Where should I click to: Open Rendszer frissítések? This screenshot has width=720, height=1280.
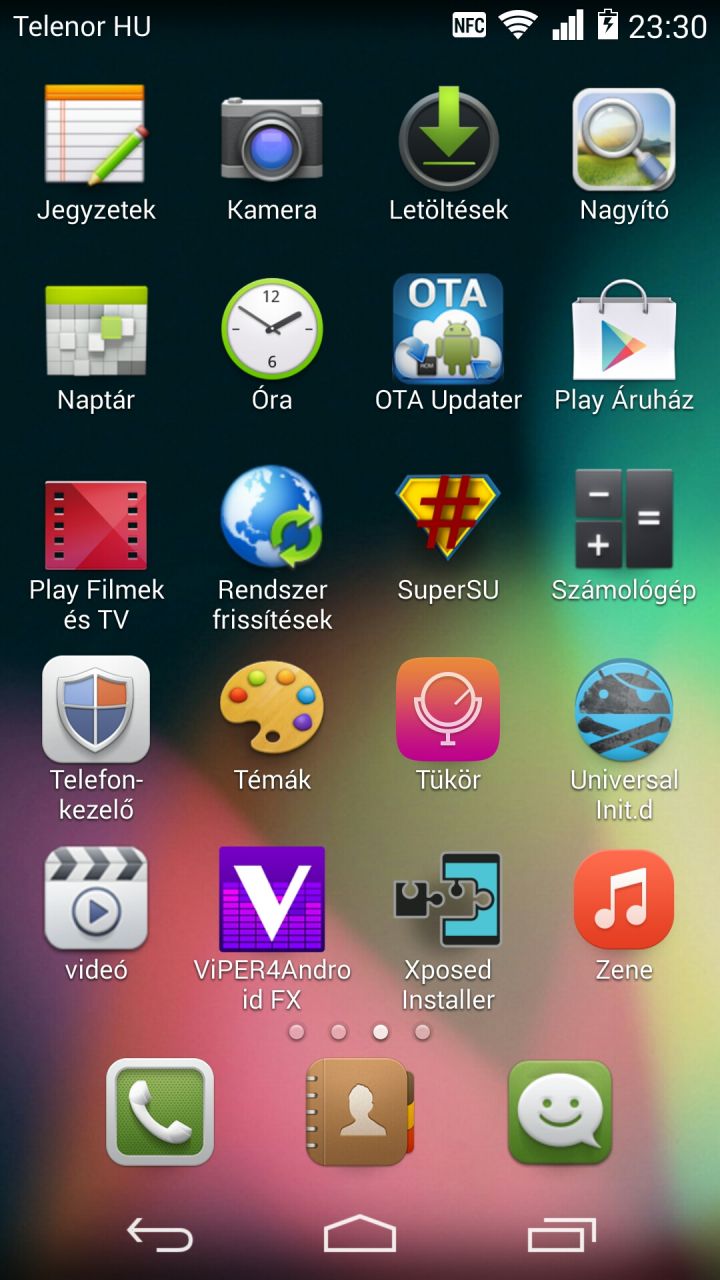tap(271, 520)
